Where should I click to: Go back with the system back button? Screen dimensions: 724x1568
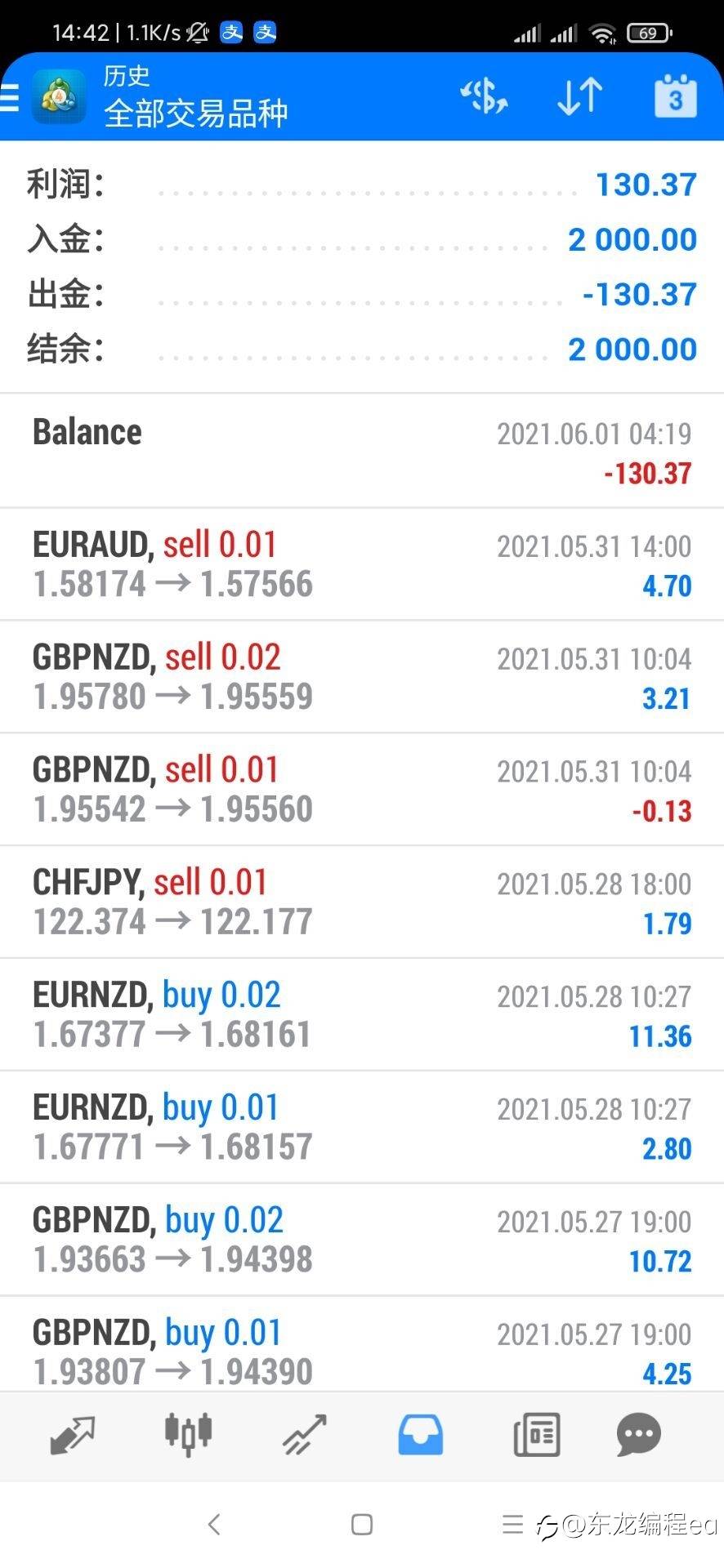(x=214, y=1524)
